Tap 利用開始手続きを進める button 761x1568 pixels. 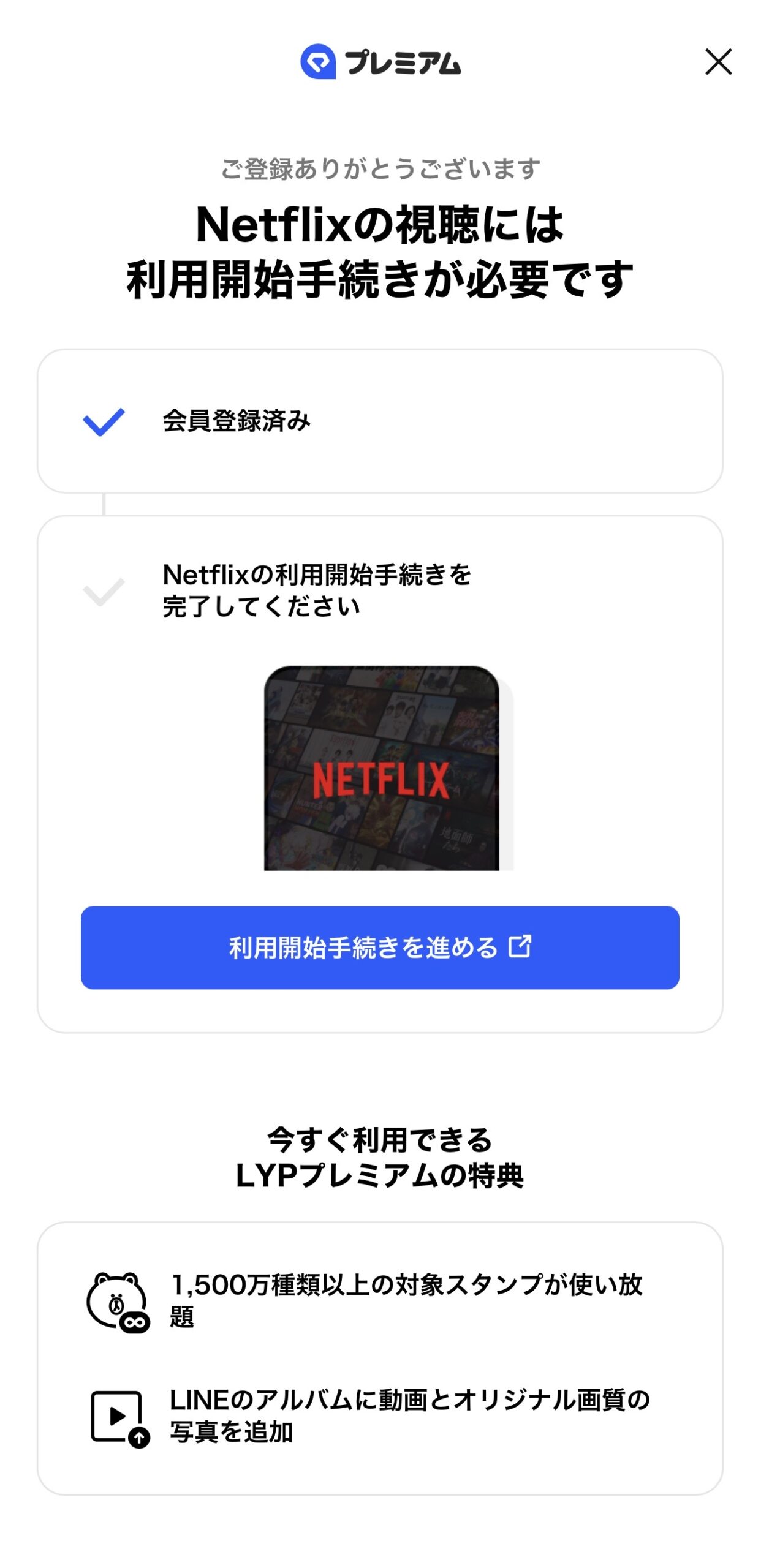[x=380, y=947]
